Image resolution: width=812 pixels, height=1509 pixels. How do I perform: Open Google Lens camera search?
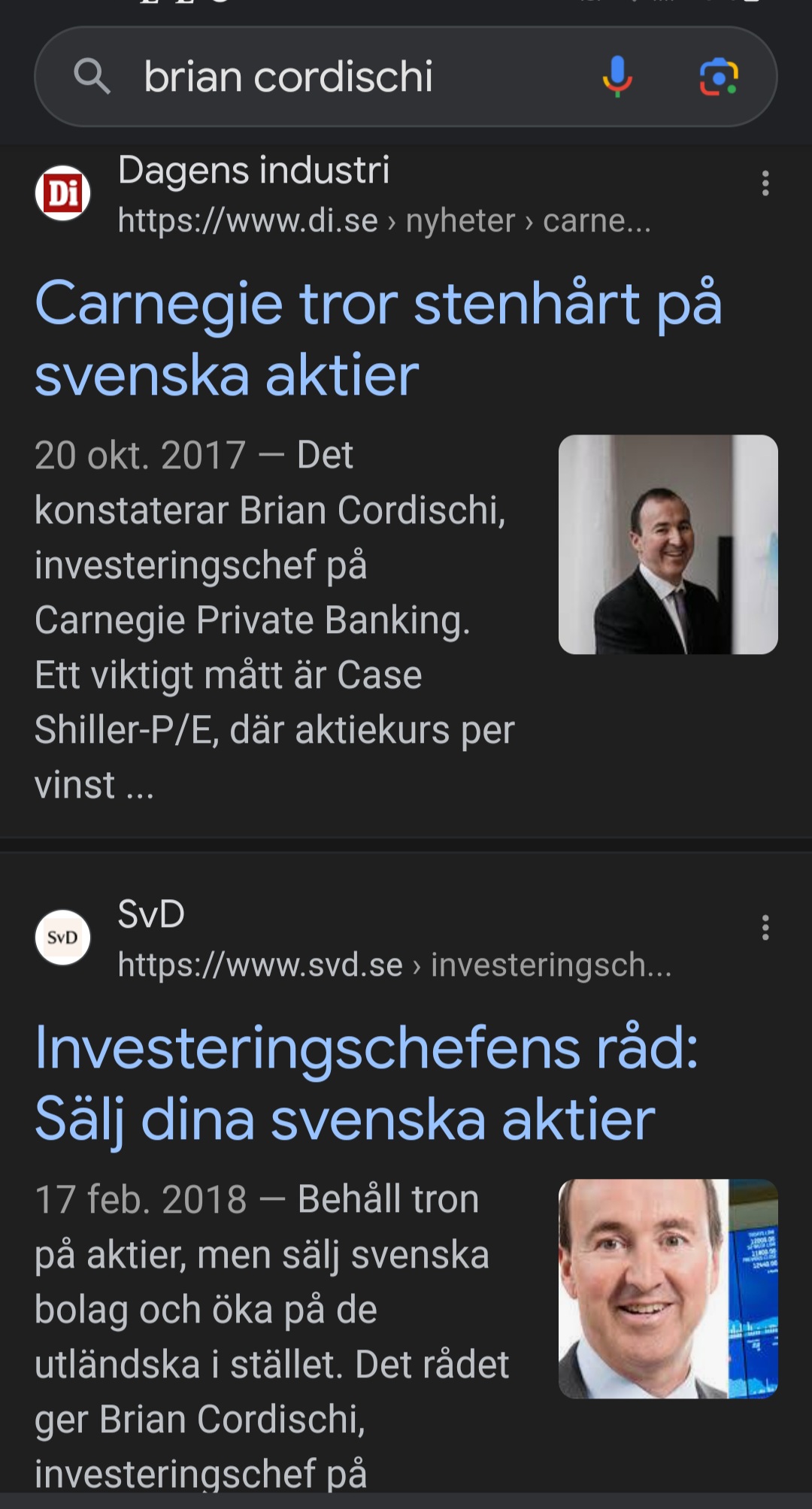pos(718,77)
